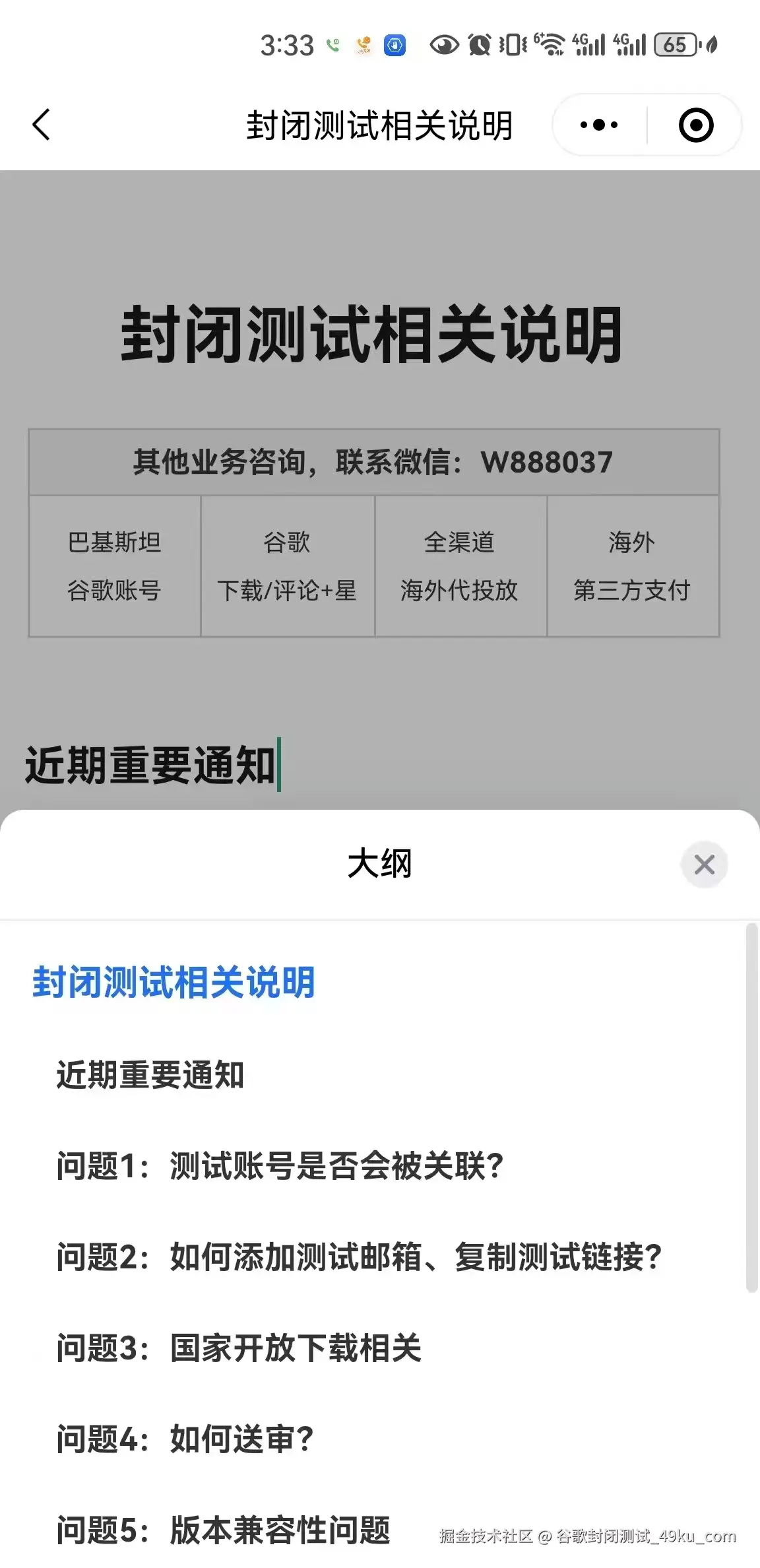Select 近期重要通知 in the outline

tap(150, 1075)
